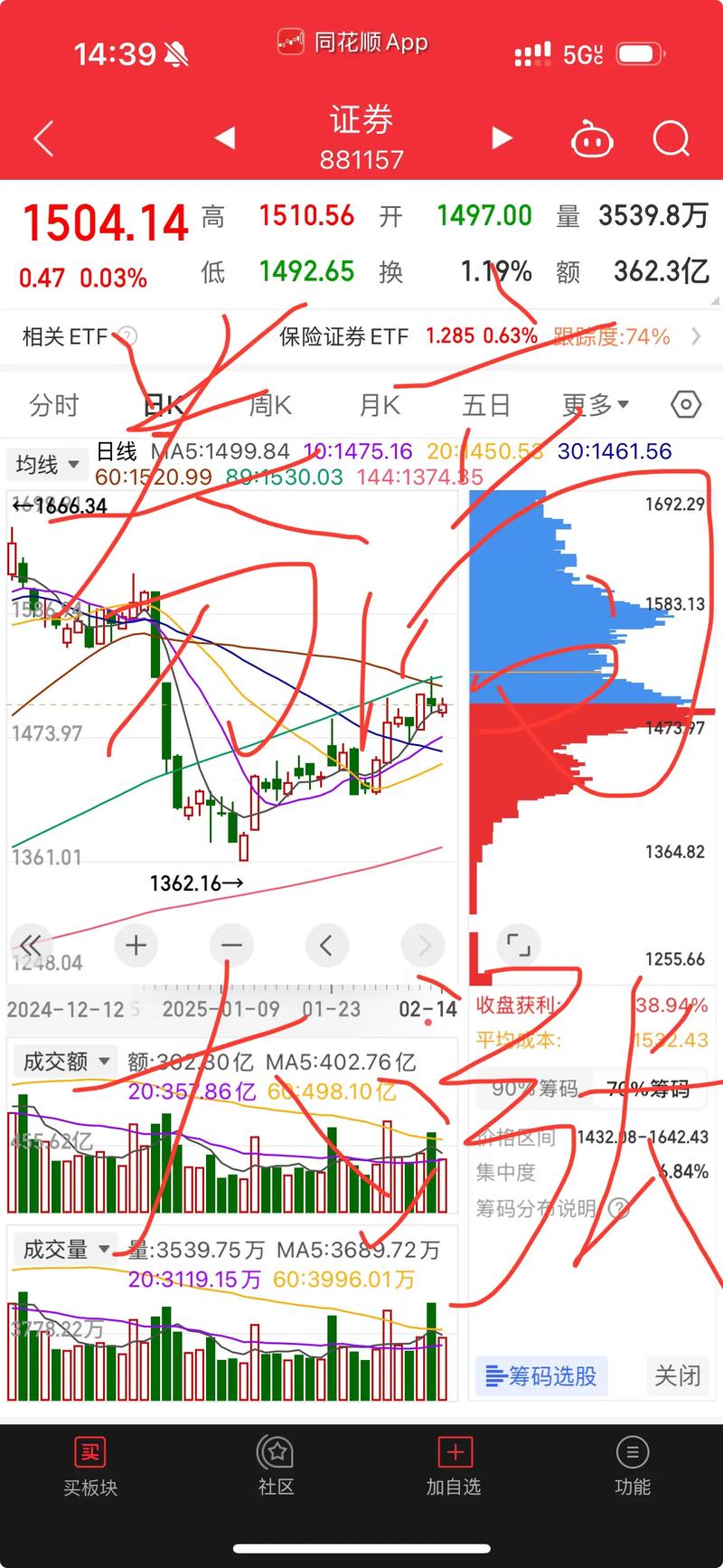Switch to the next sector with right triangle

click(x=502, y=137)
